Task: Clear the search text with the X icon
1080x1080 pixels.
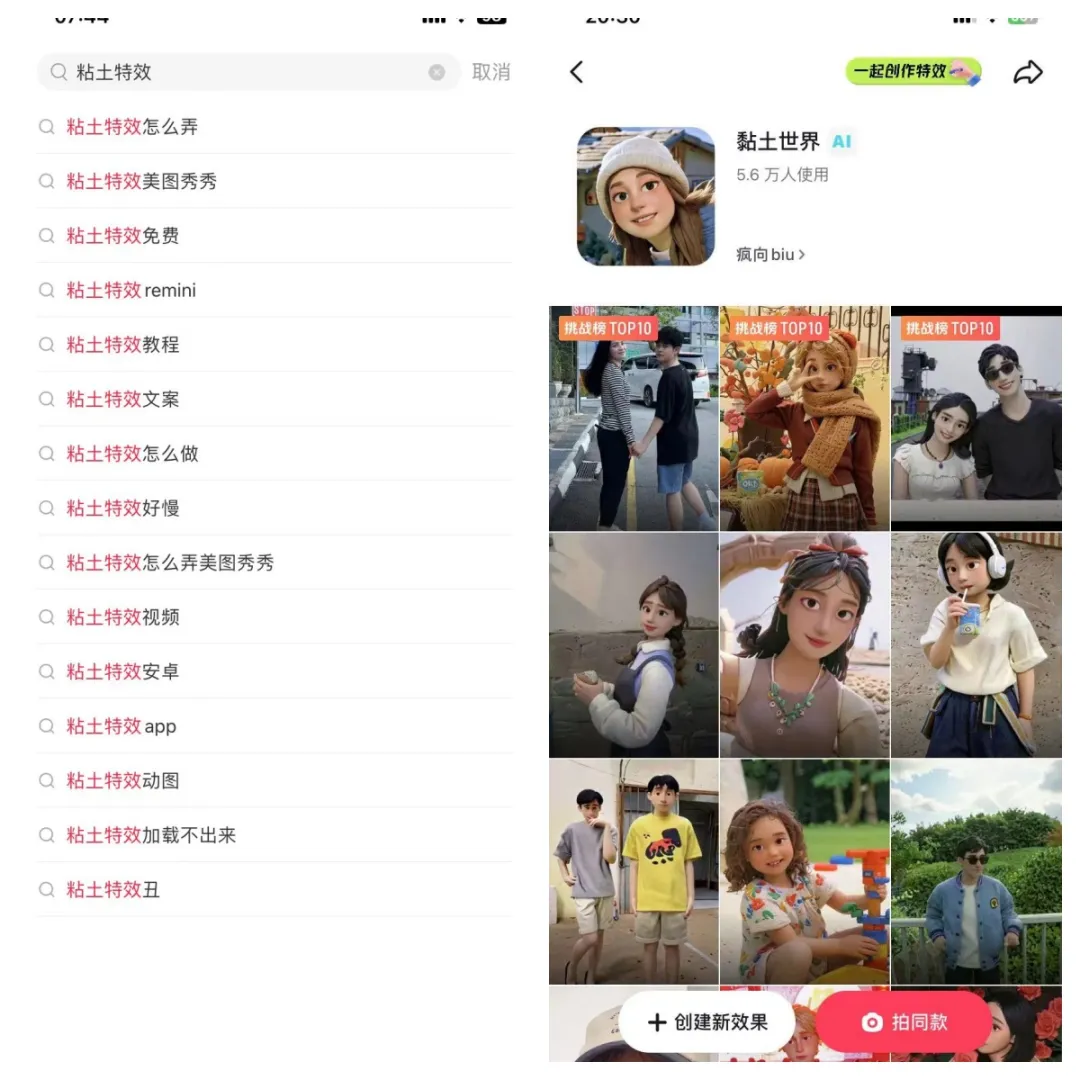Action: (x=437, y=72)
